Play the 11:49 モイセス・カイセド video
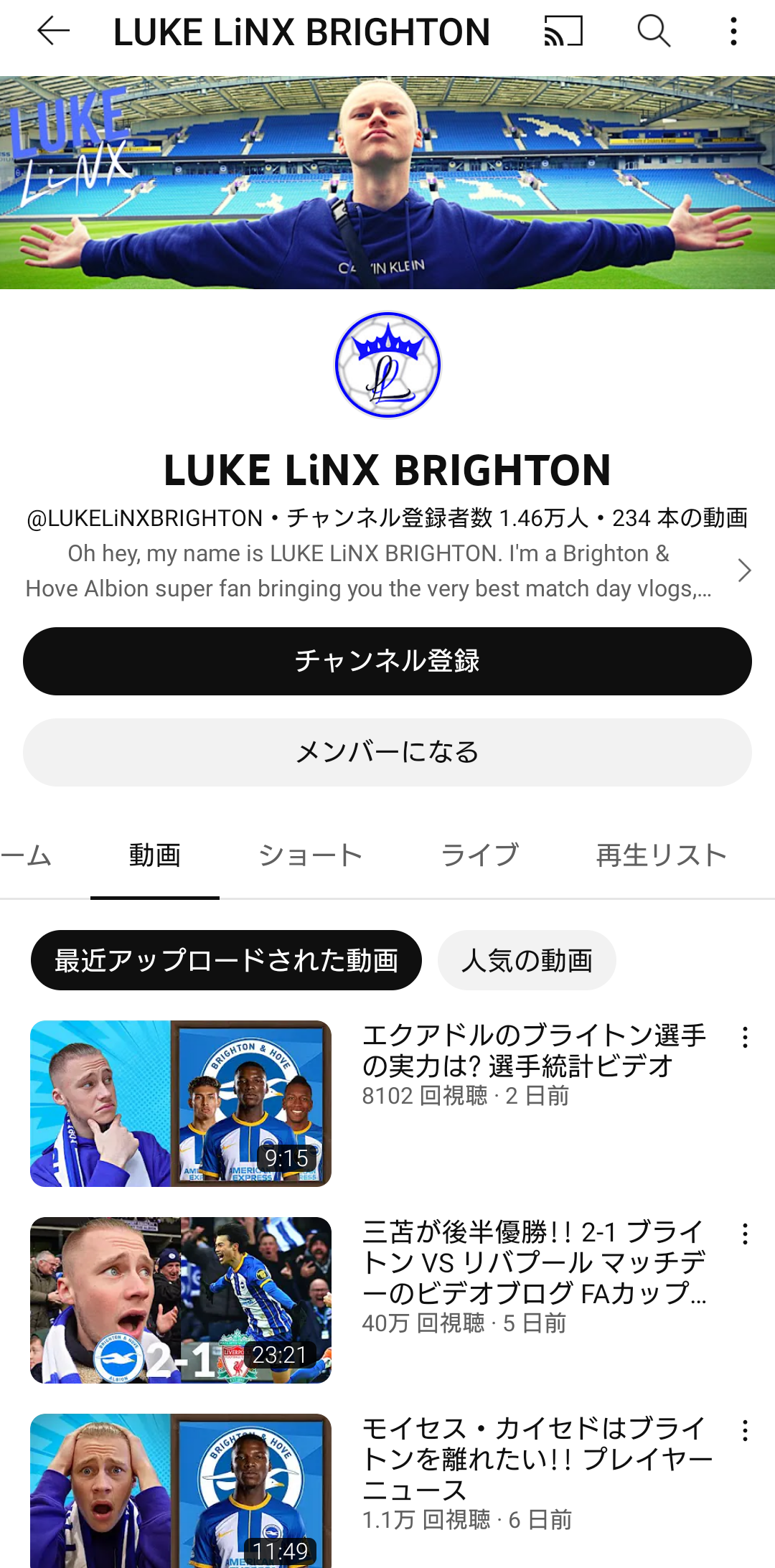 point(181,1491)
